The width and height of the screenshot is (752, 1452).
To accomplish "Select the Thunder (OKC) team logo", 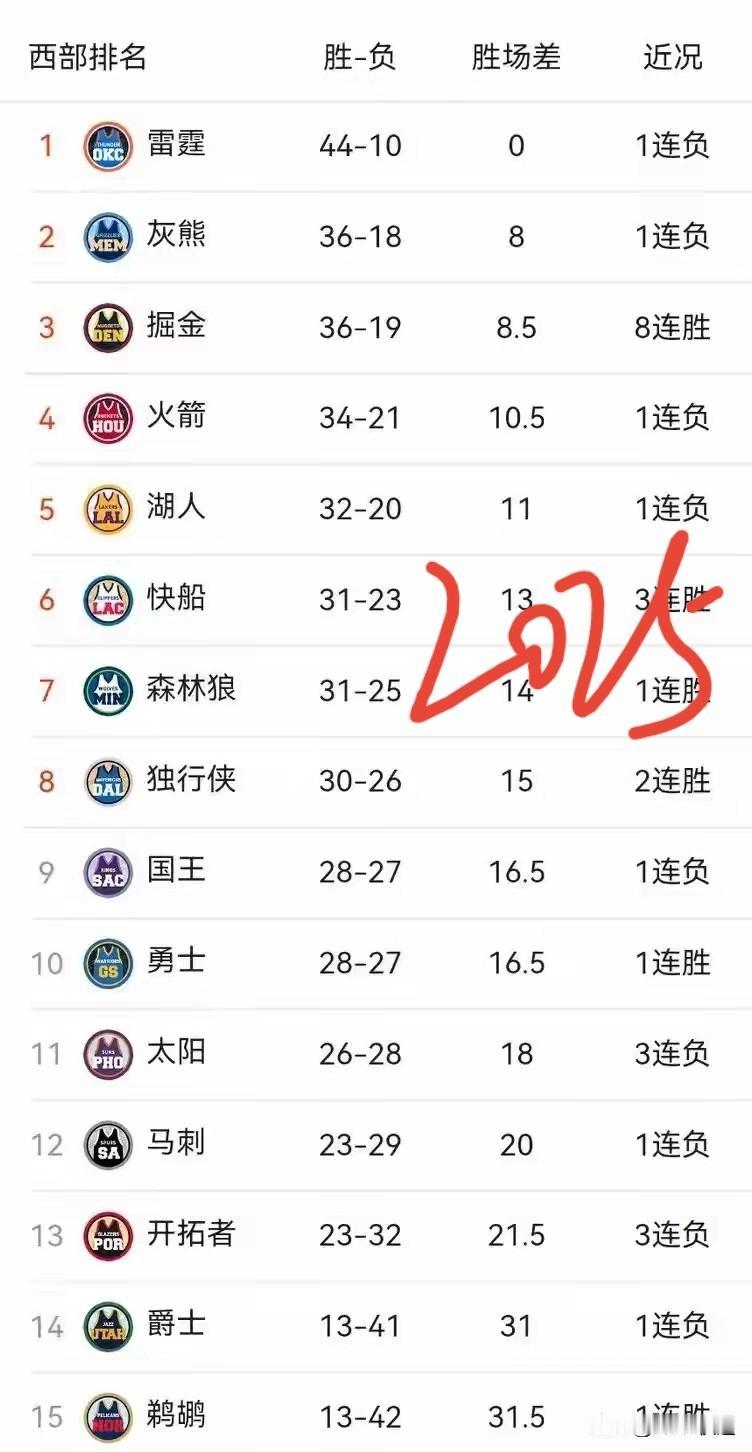I will click(108, 146).
